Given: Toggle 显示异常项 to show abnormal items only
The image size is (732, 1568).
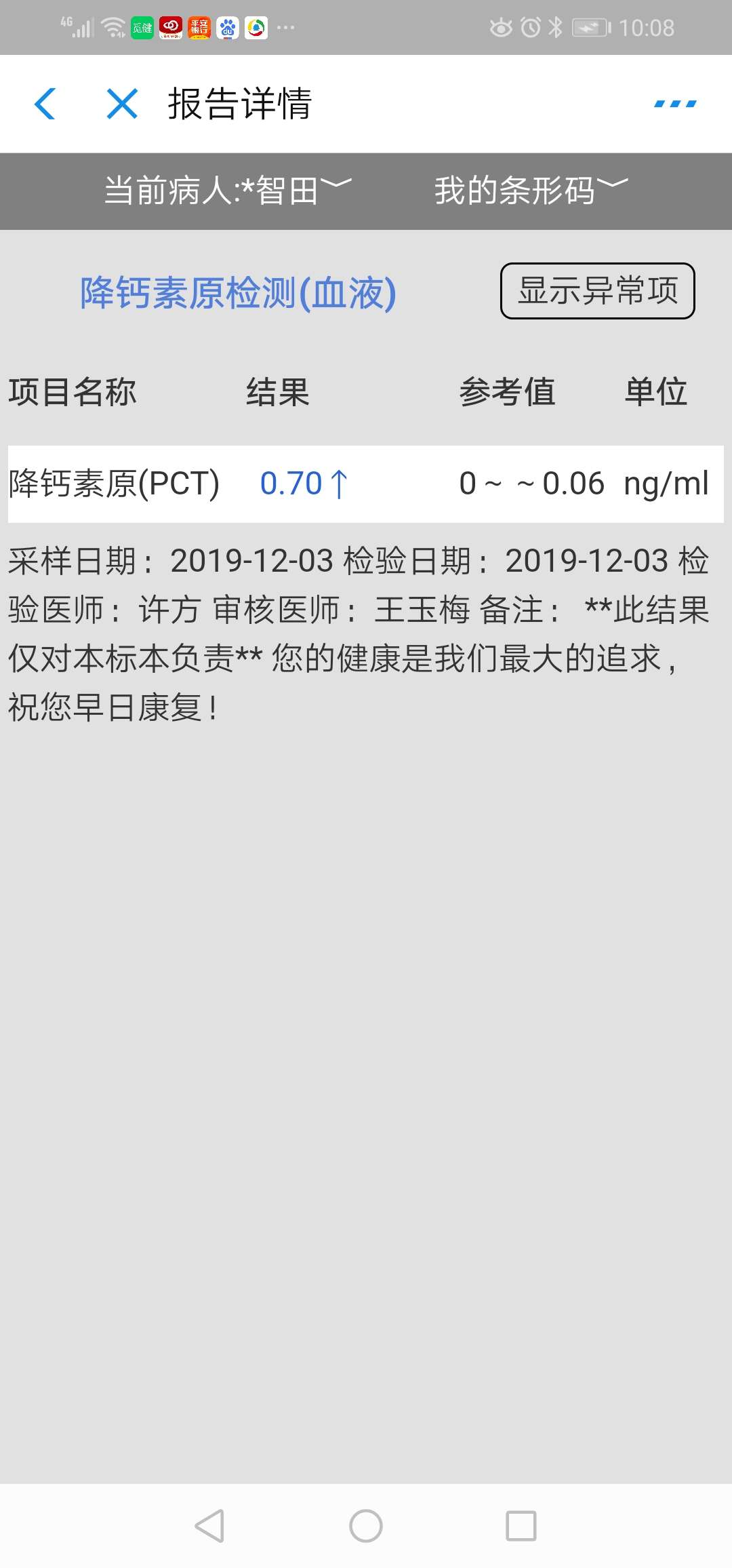Looking at the screenshot, I should coord(596,291).
